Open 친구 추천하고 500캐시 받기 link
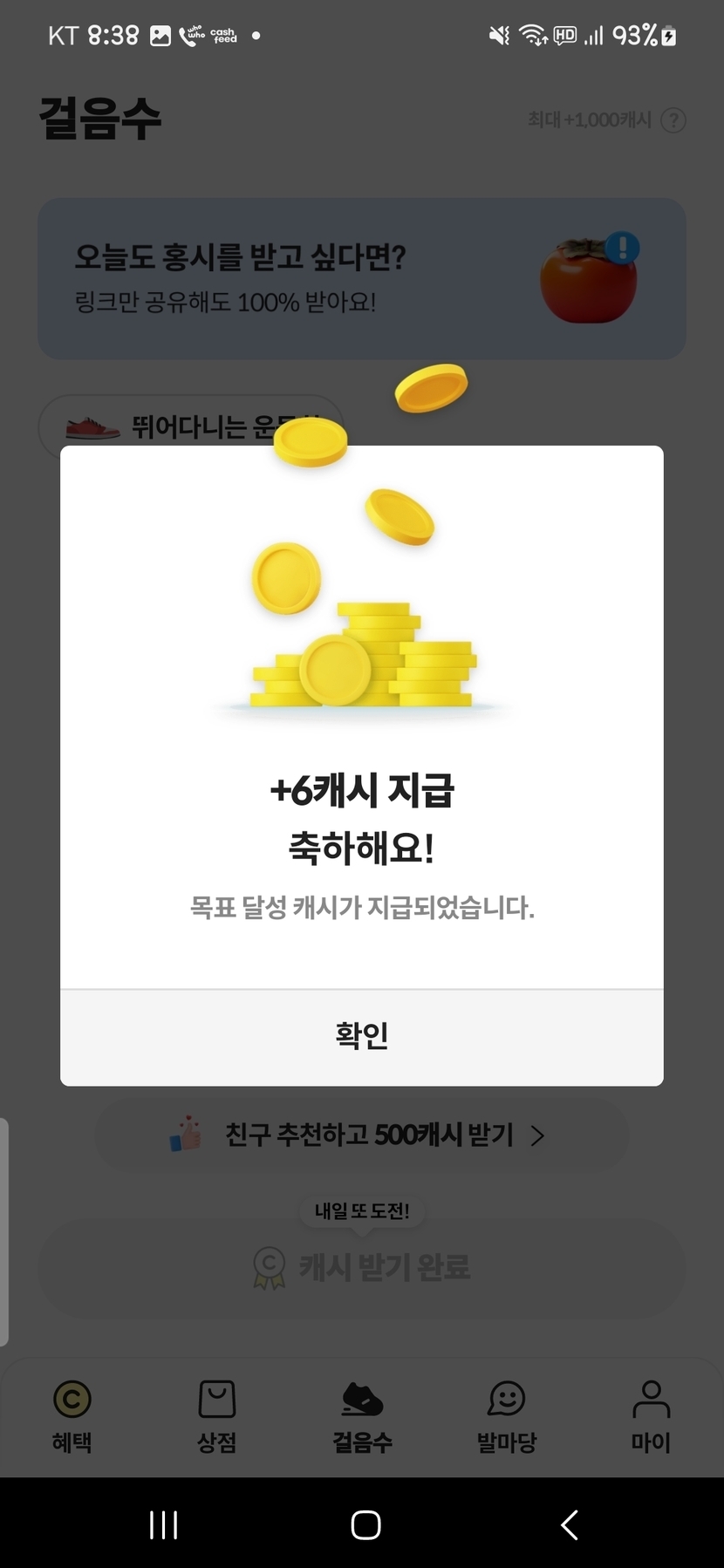 [x=361, y=1135]
